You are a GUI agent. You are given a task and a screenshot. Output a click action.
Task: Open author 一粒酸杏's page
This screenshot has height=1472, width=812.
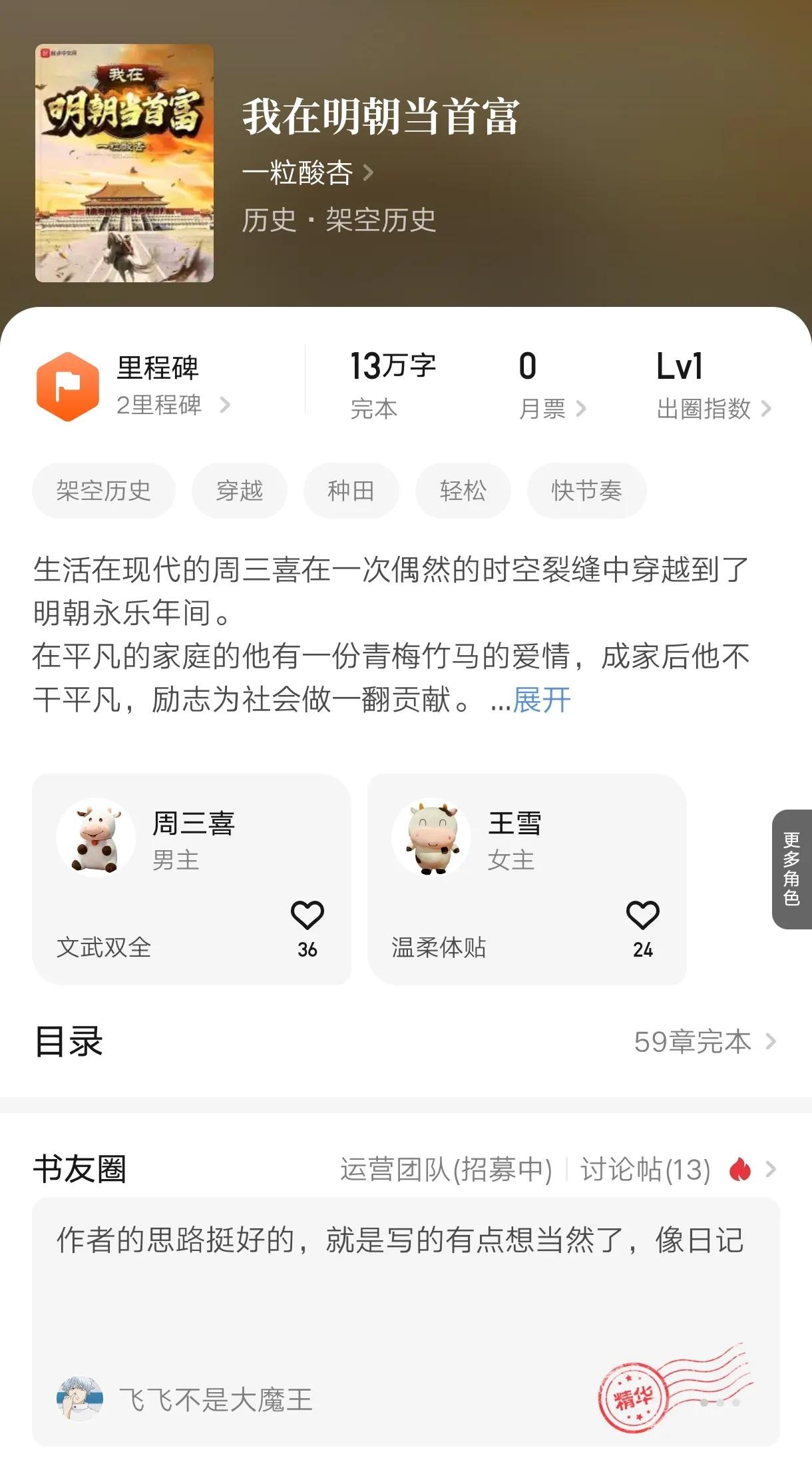(x=307, y=173)
